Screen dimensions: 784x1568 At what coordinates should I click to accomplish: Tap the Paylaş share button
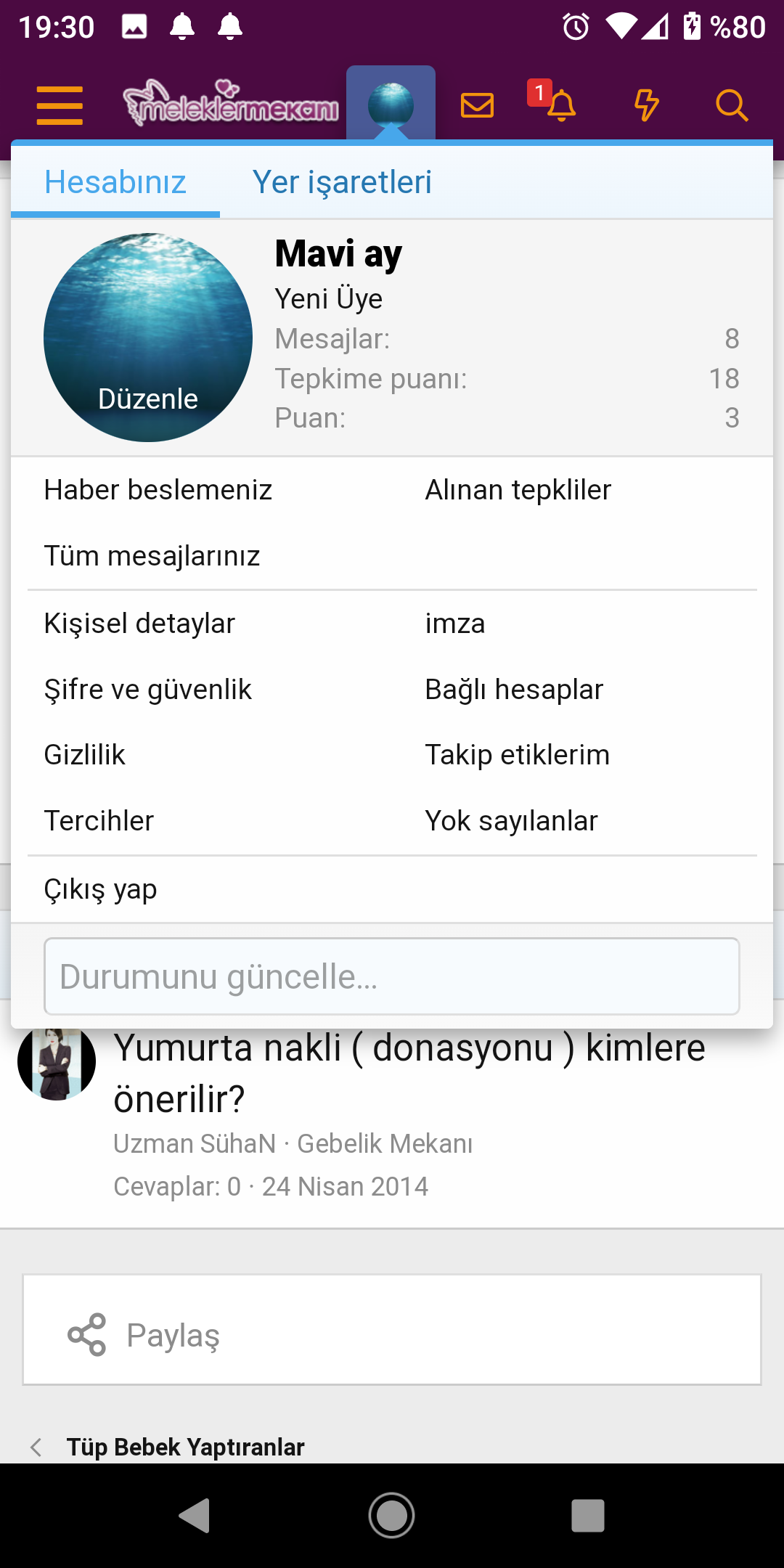coord(173,1334)
